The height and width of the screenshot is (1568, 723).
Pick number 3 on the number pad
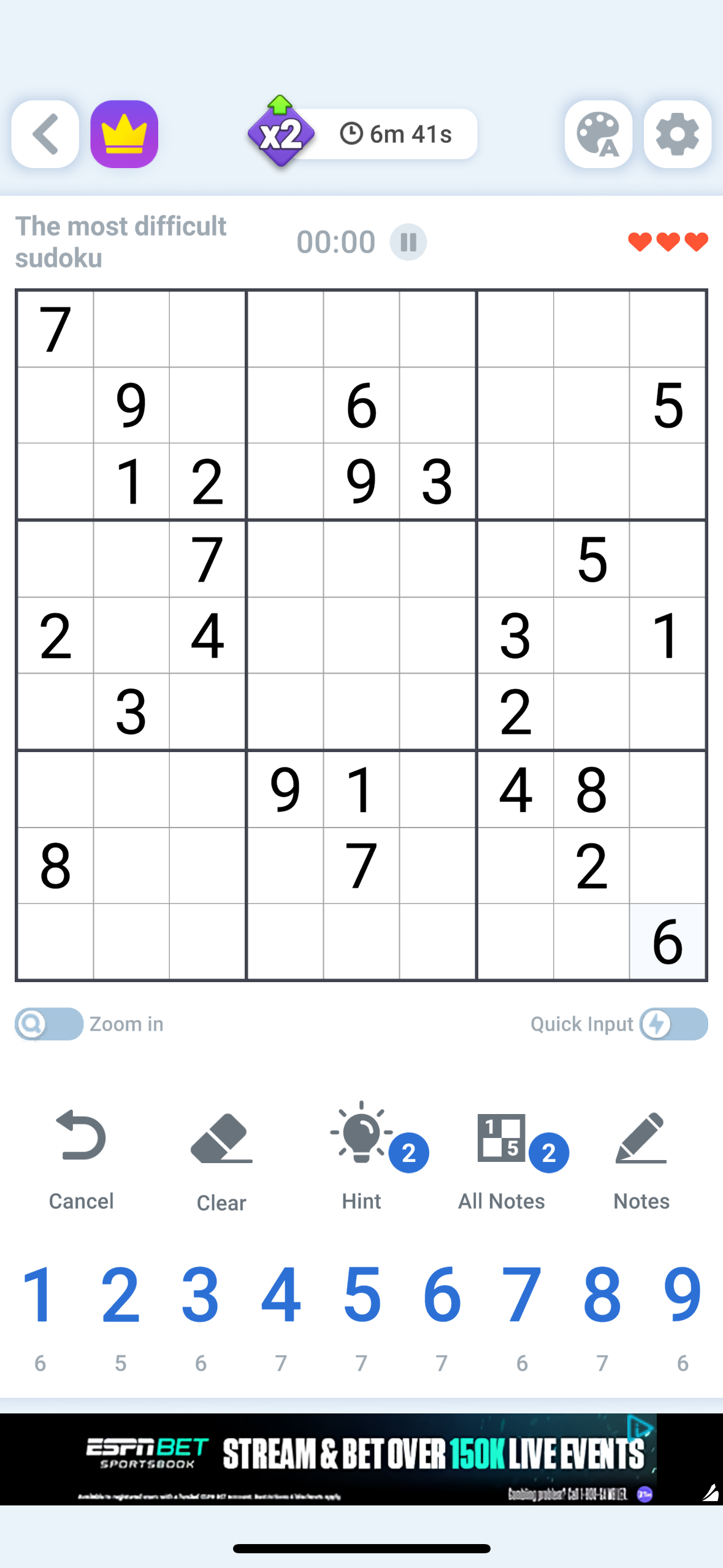[x=201, y=1294]
